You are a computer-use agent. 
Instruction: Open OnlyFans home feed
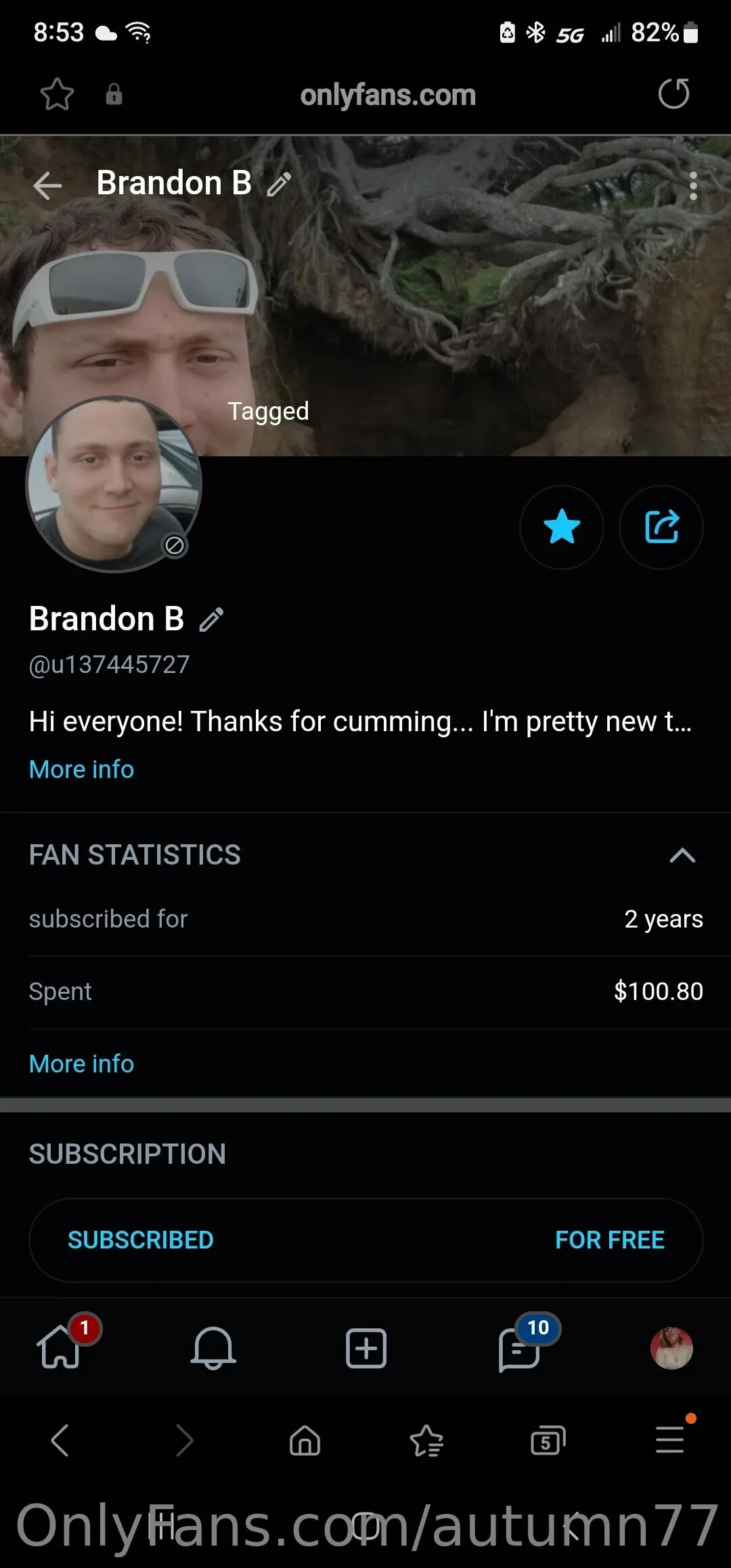click(60, 1349)
